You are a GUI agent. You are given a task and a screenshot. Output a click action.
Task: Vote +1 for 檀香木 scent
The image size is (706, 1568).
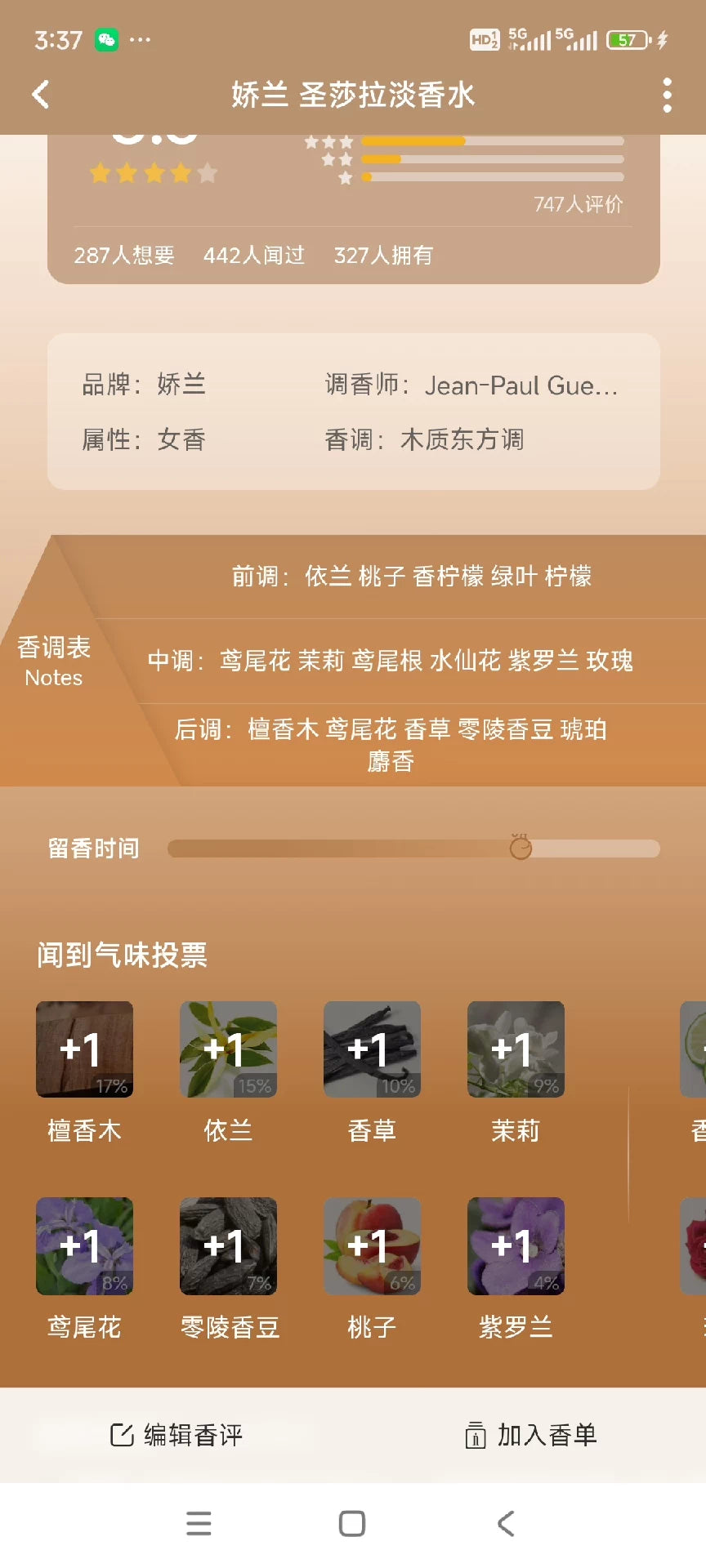[84, 1049]
